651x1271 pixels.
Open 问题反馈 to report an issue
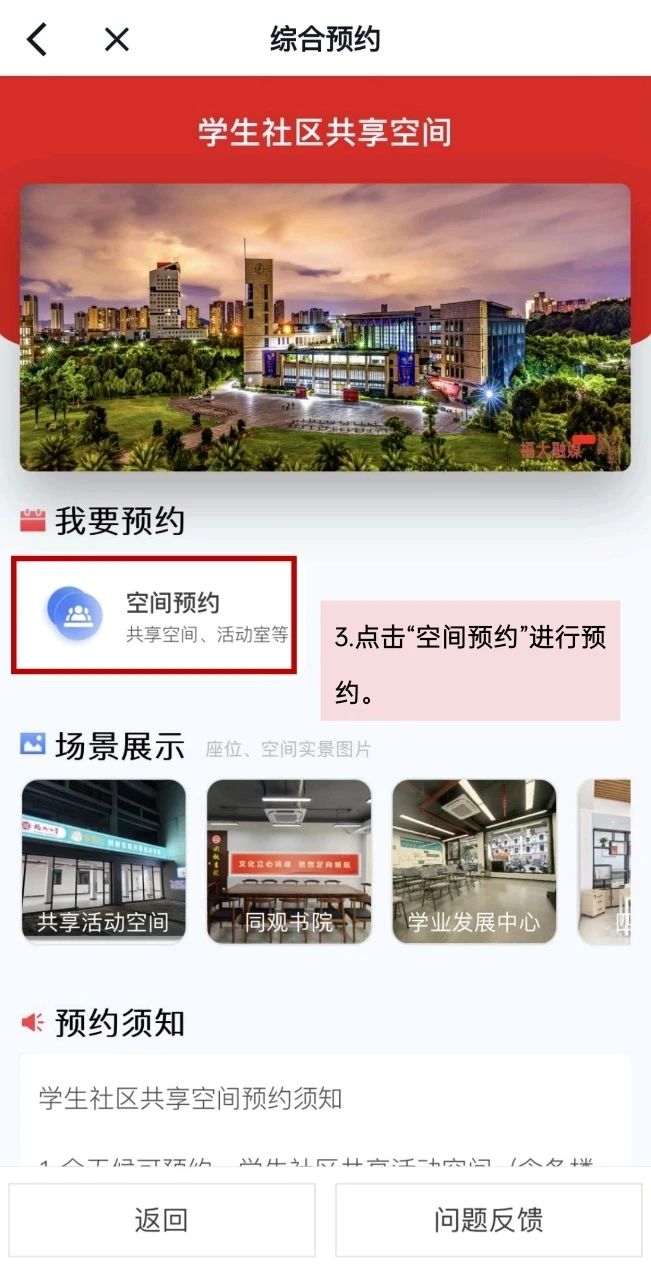[488, 1220]
